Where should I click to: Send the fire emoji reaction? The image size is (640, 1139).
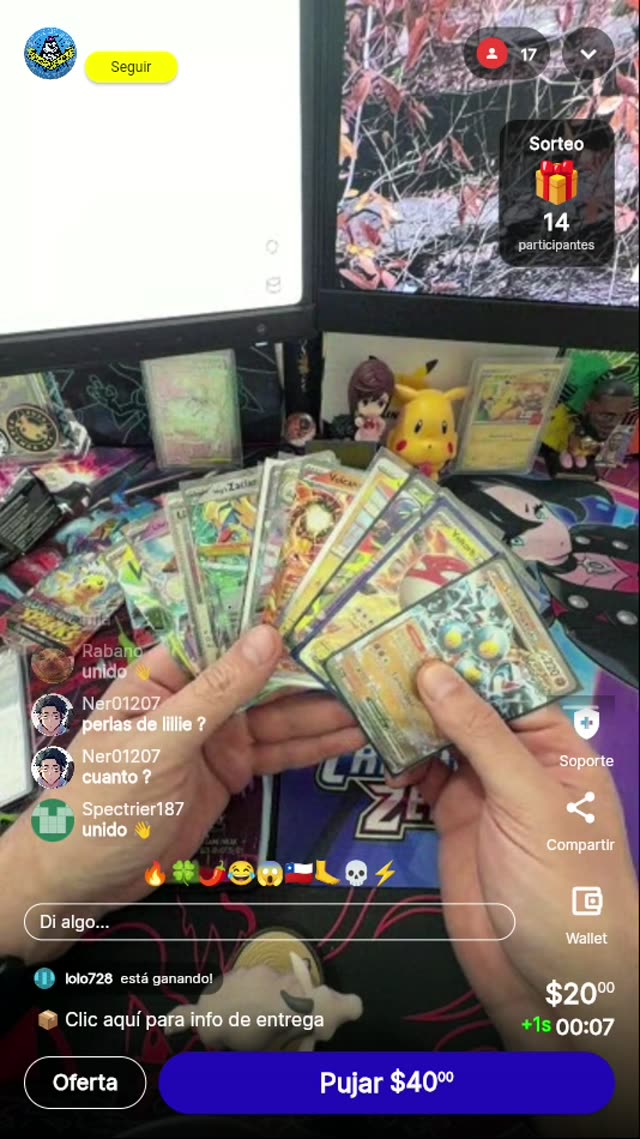coord(155,873)
